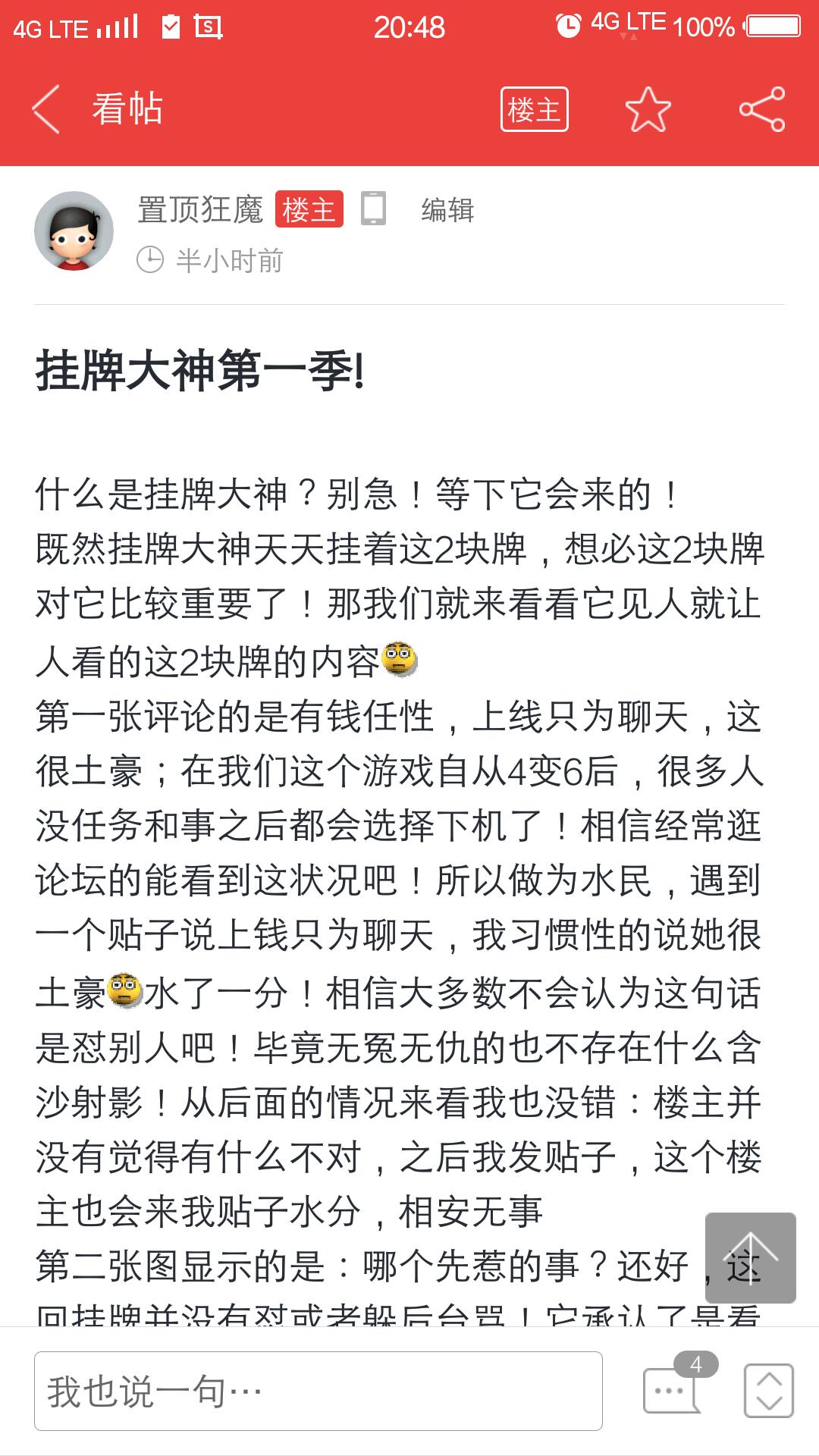The height and width of the screenshot is (1456, 819).
Task: Jump back to top with arrow button
Action: (x=750, y=1257)
